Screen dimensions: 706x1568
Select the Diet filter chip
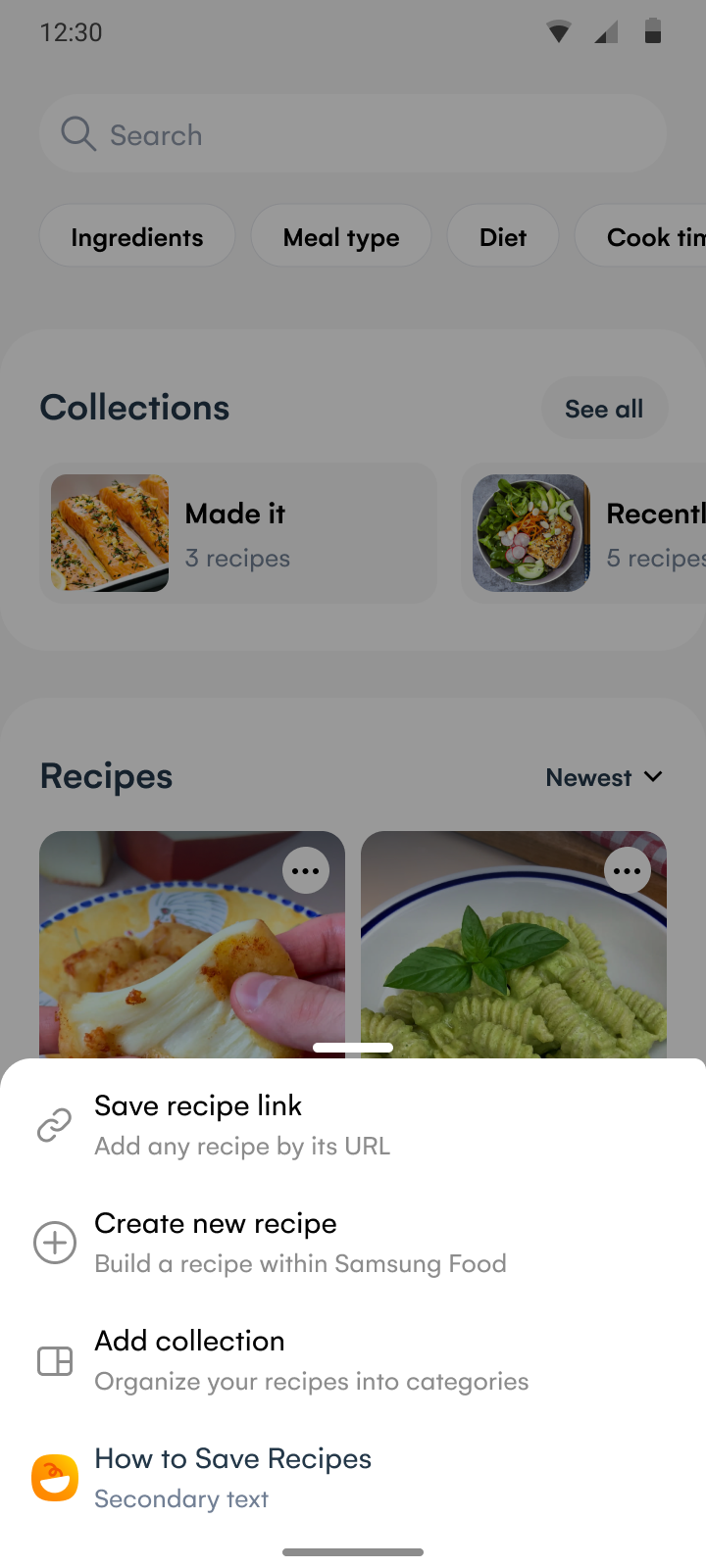pyautogui.click(x=503, y=236)
